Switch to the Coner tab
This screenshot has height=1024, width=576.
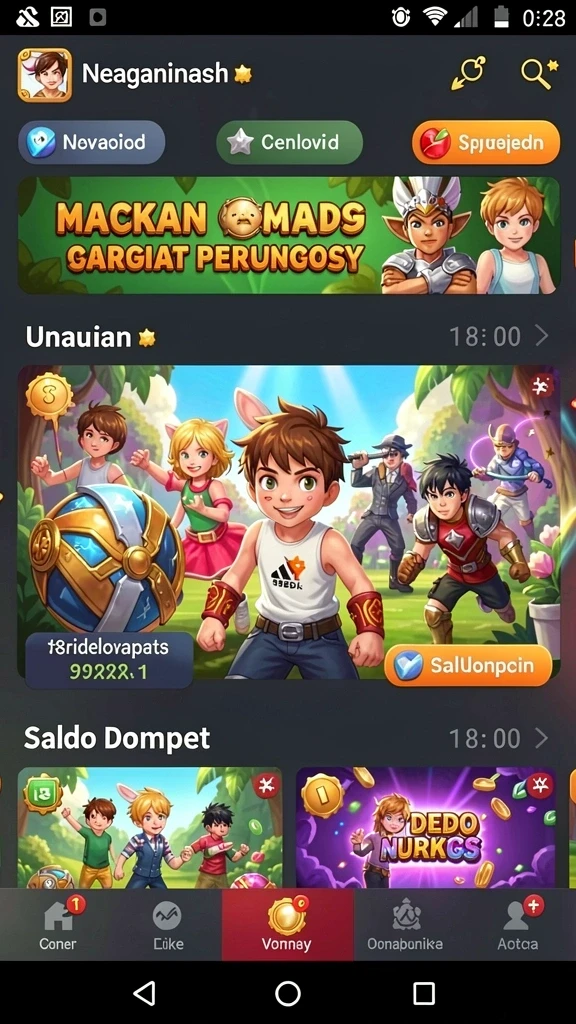click(58, 925)
